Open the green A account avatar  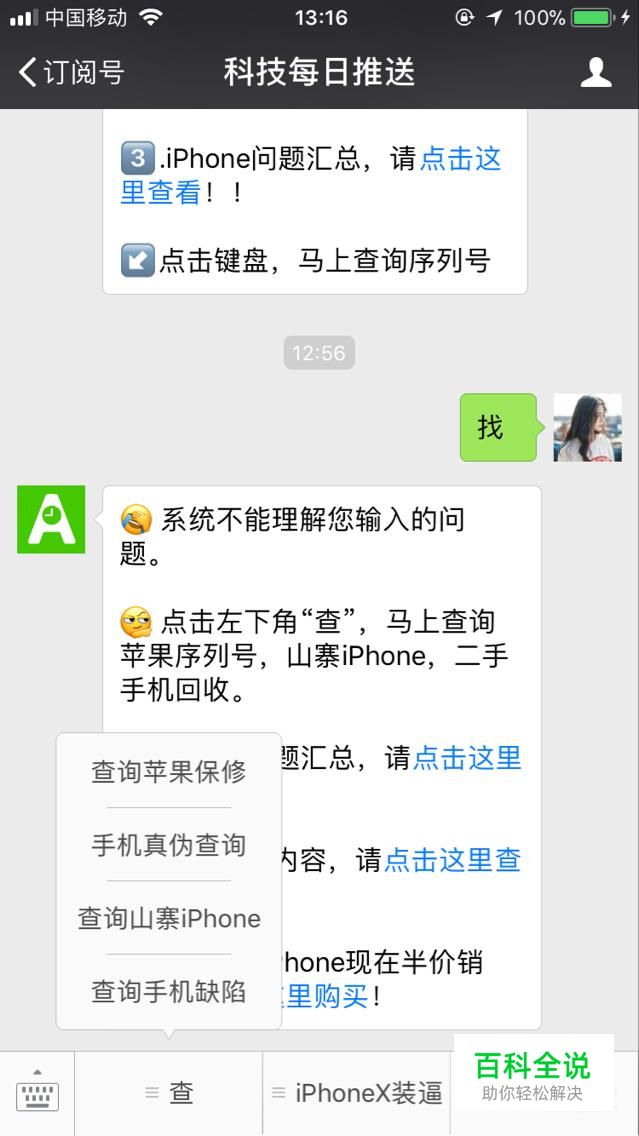coord(51,519)
